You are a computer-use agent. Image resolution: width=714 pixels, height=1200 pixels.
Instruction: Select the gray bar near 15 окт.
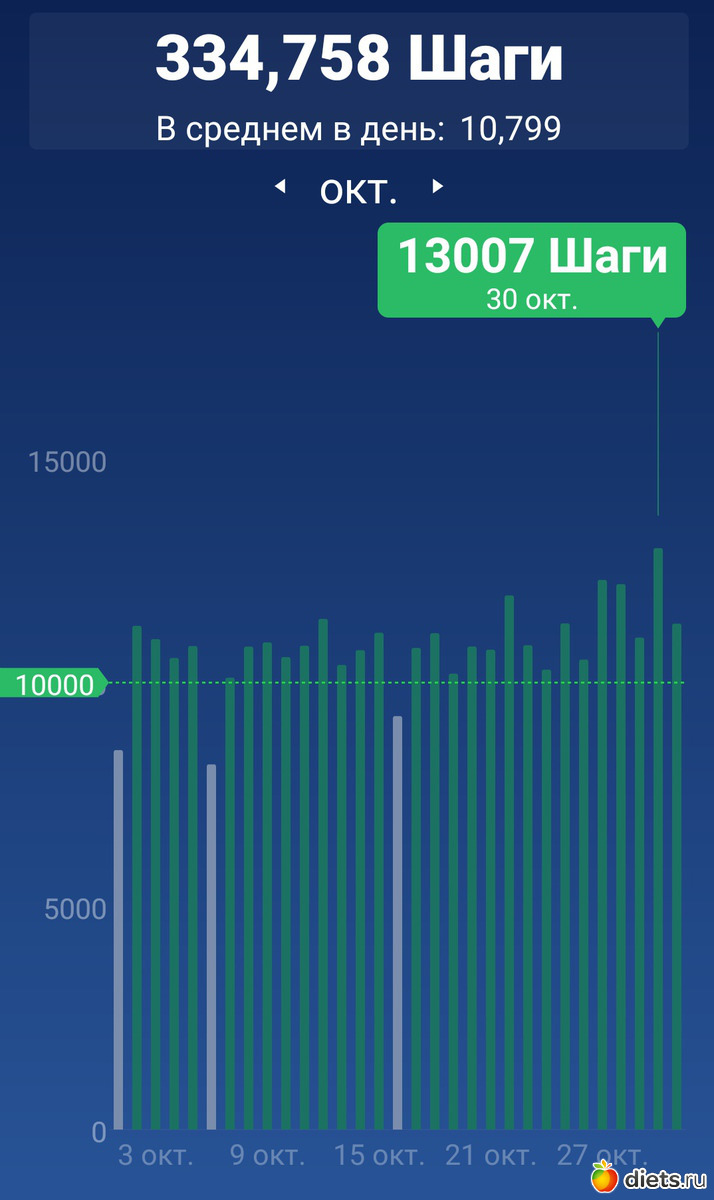tap(397, 920)
